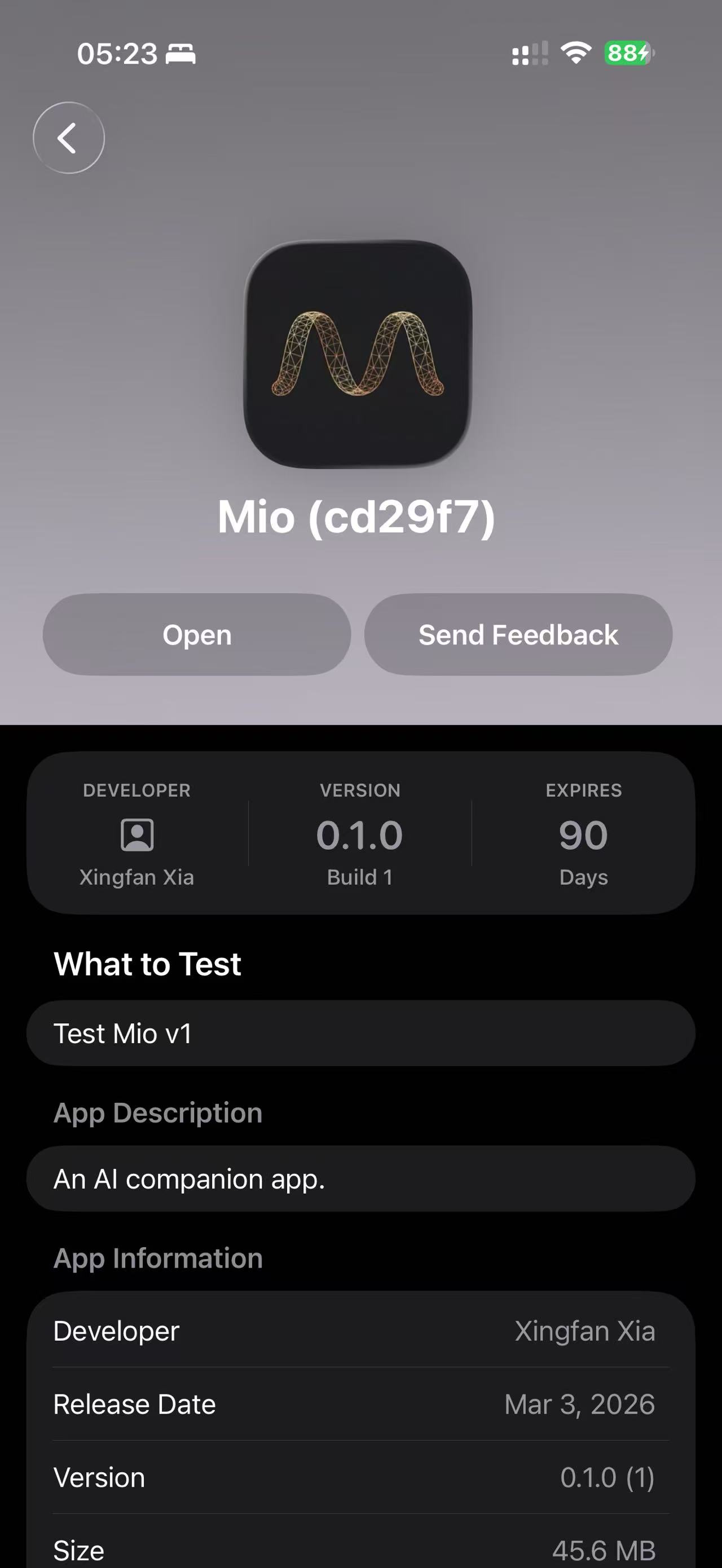Screen dimensions: 722x1568
Task: Tap the Release Date row Mar 3, 2026
Action: pyautogui.click(x=360, y=1404)
